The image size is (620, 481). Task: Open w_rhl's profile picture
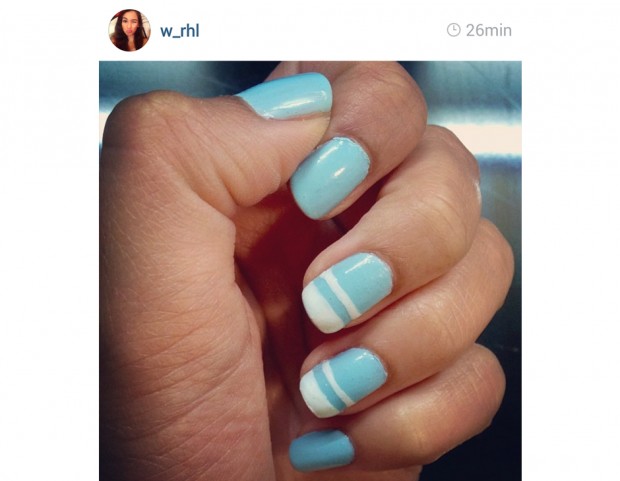pyautogui.click(x=129, y=30)
